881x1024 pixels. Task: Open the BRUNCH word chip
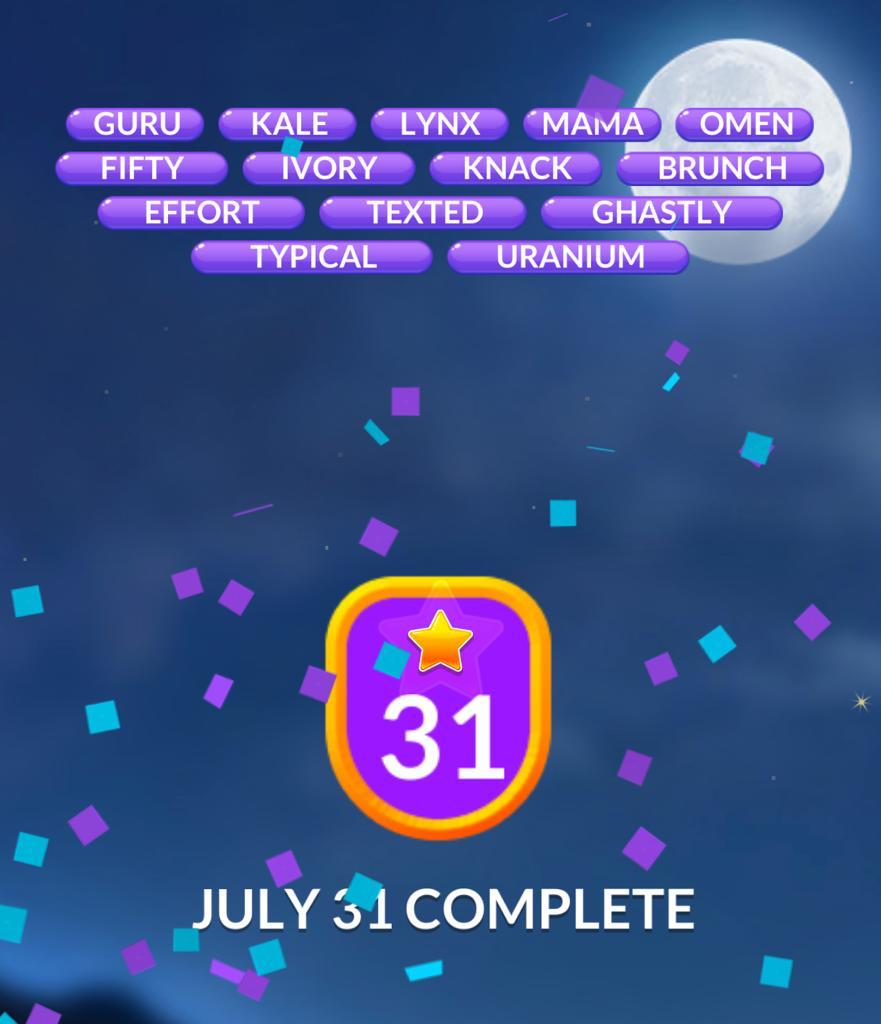pos(721,168)
